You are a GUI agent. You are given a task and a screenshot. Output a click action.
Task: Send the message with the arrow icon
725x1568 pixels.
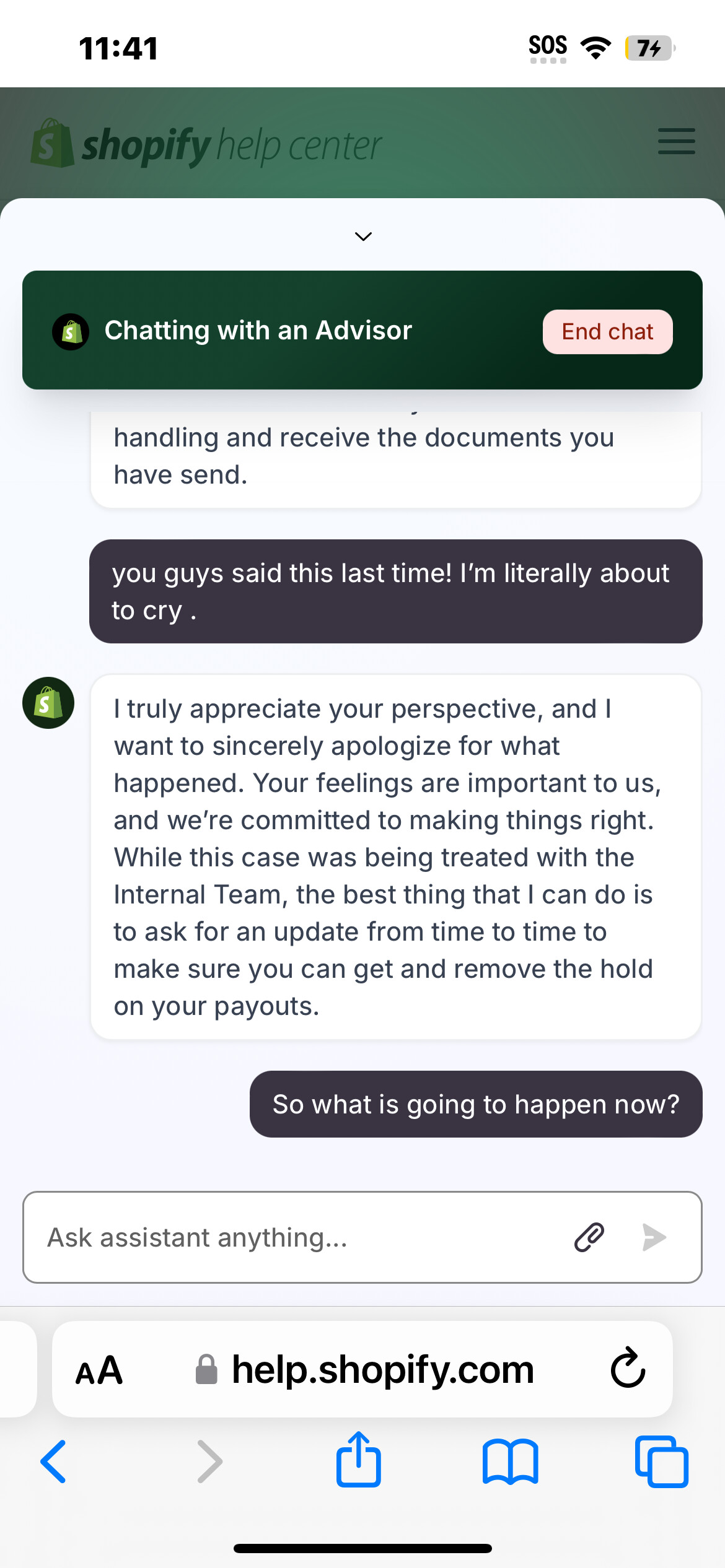point(654,1237)
